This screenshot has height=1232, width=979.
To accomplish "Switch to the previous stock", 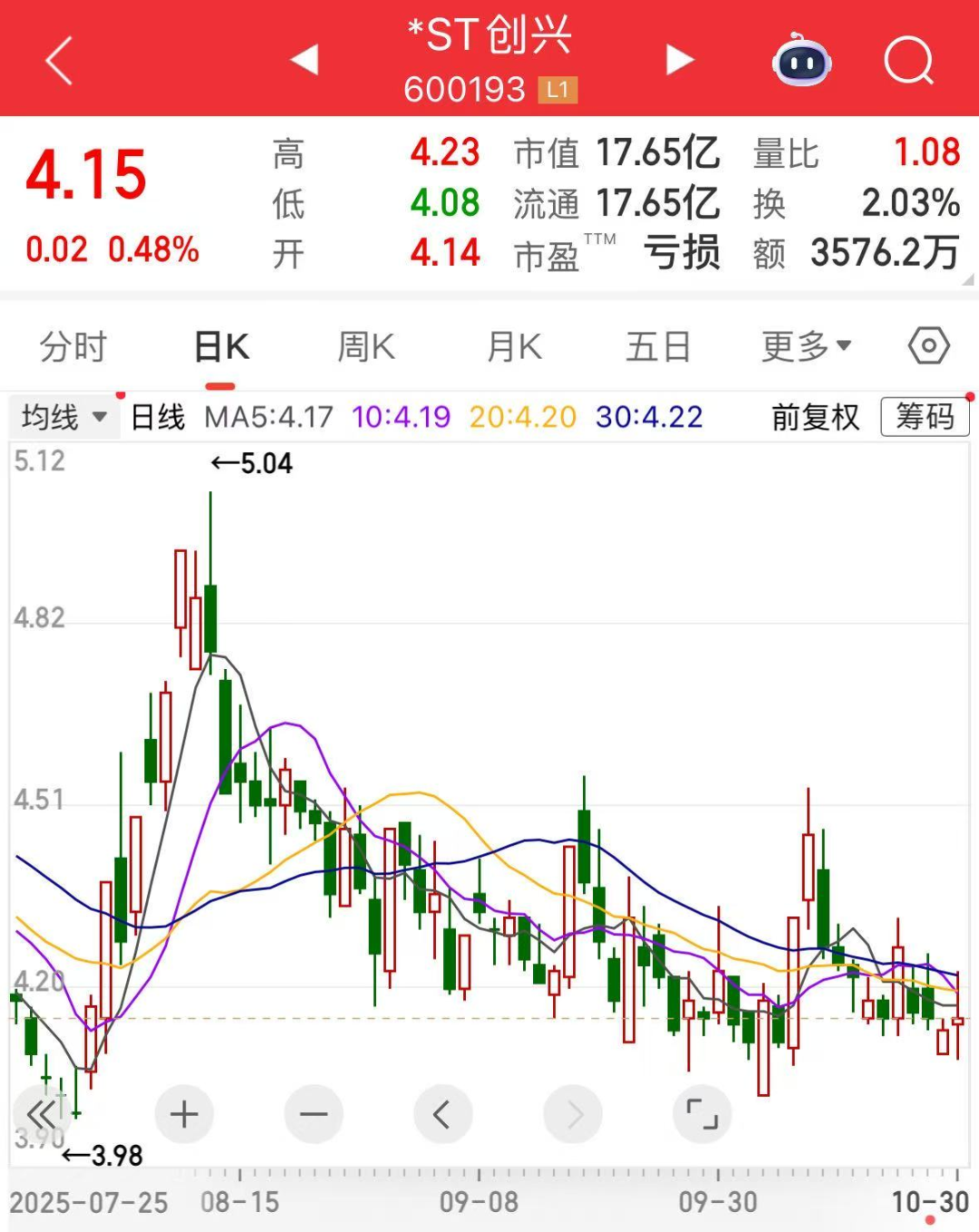I will click(305, 60).
